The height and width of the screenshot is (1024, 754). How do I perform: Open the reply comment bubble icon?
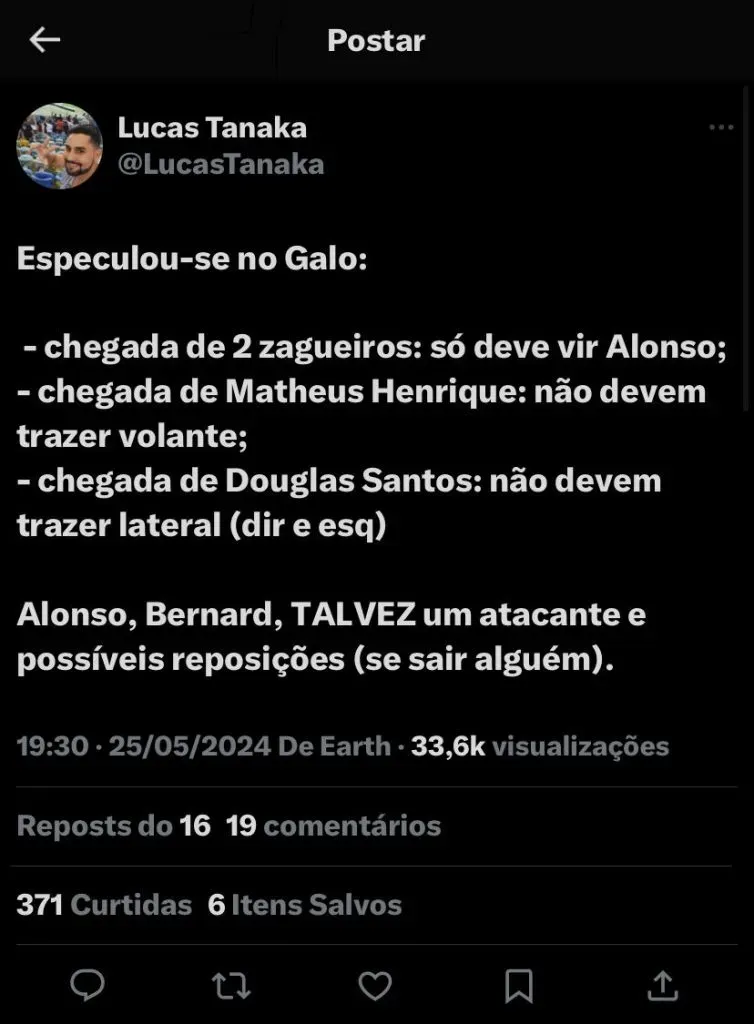tap(88, 986)
